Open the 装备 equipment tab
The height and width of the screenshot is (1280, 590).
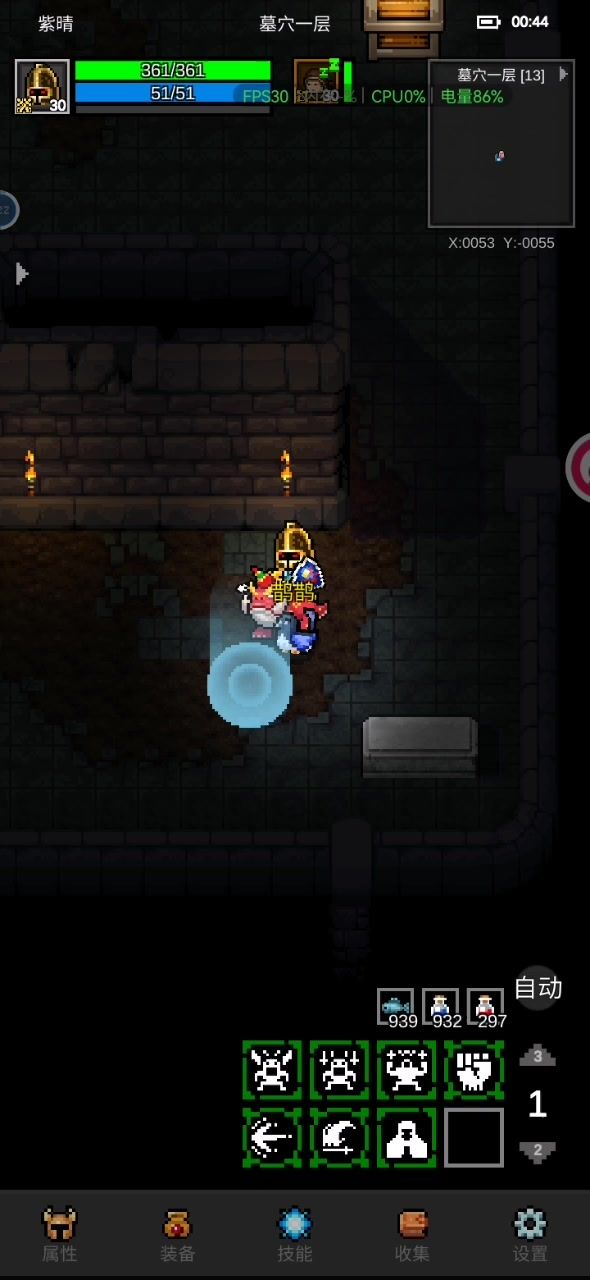177,1235
